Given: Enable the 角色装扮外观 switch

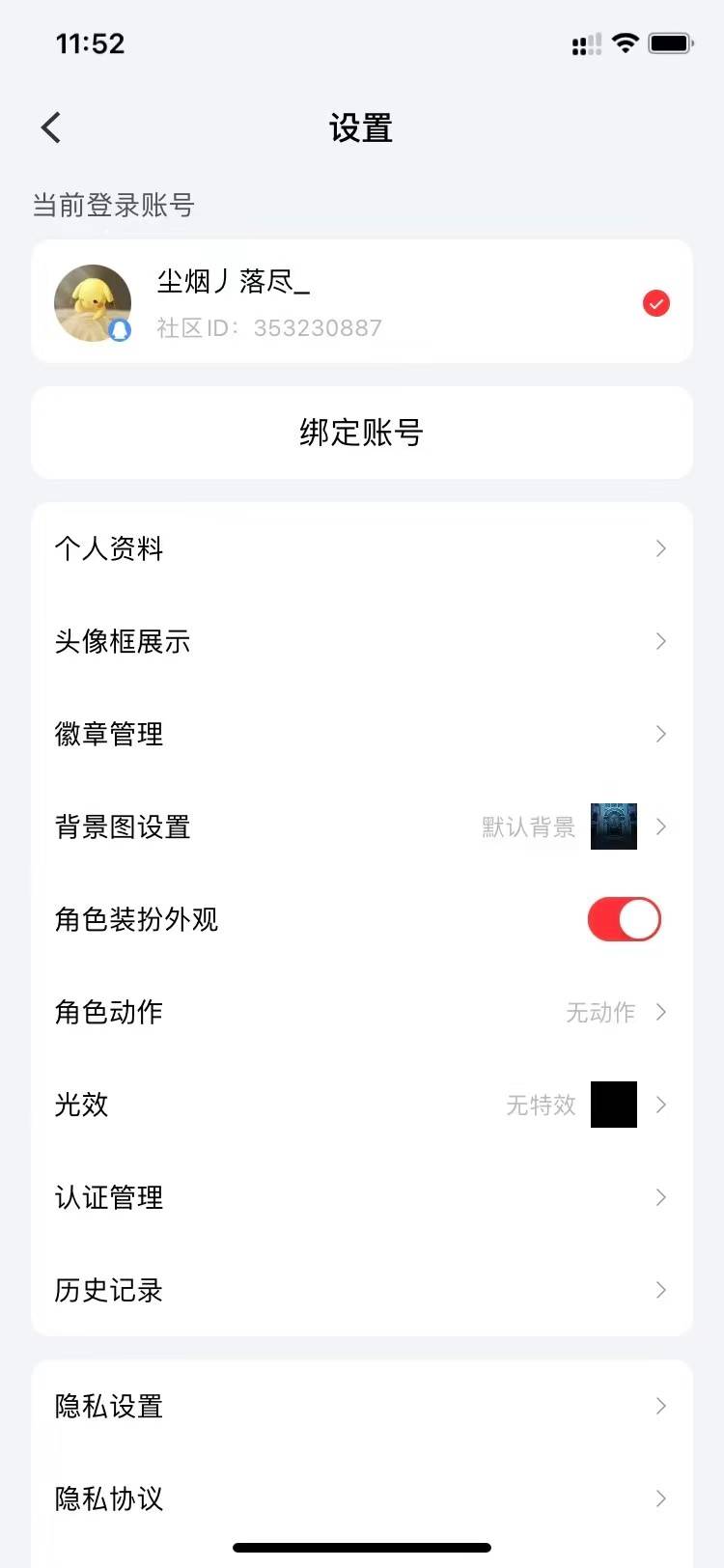Looking at the screenshot, I should 624,919.
